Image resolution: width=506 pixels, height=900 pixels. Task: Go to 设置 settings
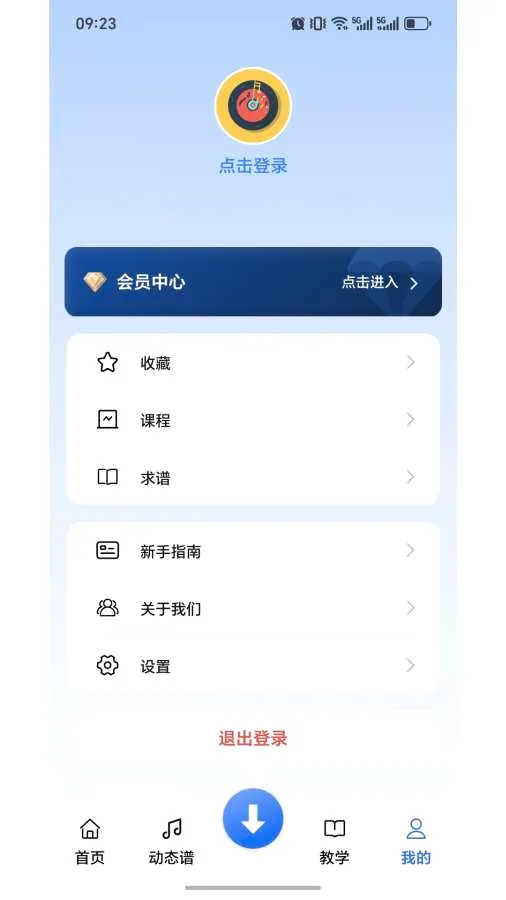[x=253, y=666]
